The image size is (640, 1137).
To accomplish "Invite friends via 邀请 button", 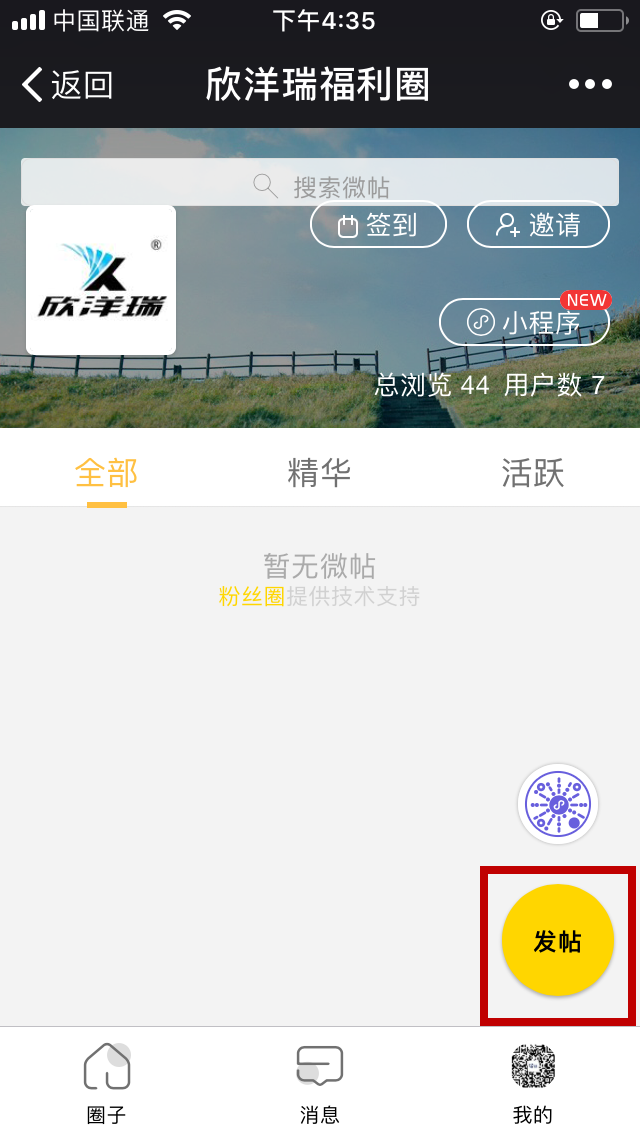I will [x=538, y=225].
